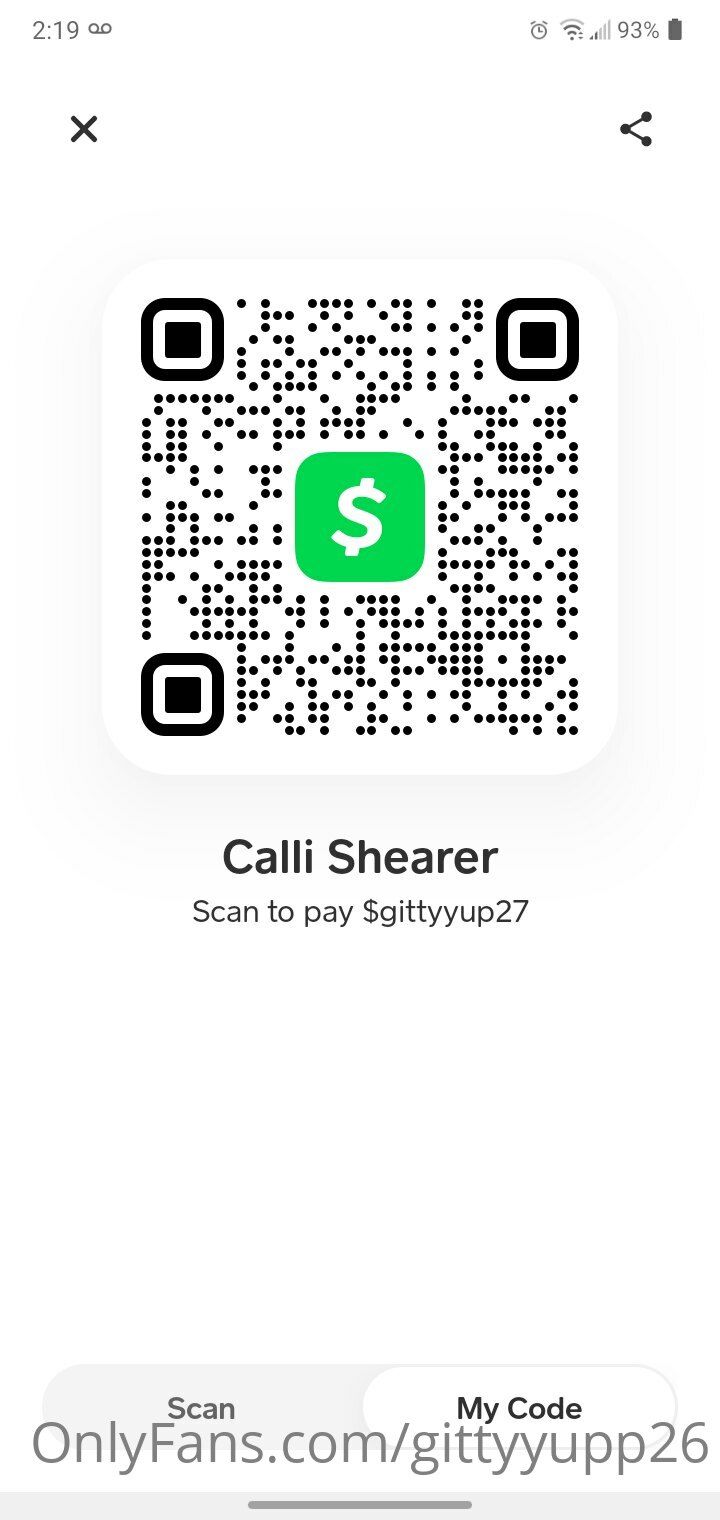Image resolution: width=720 pixels, height=1520 pixels.
Task: Switch to the Scan tab
Action: click(201, 1407)
